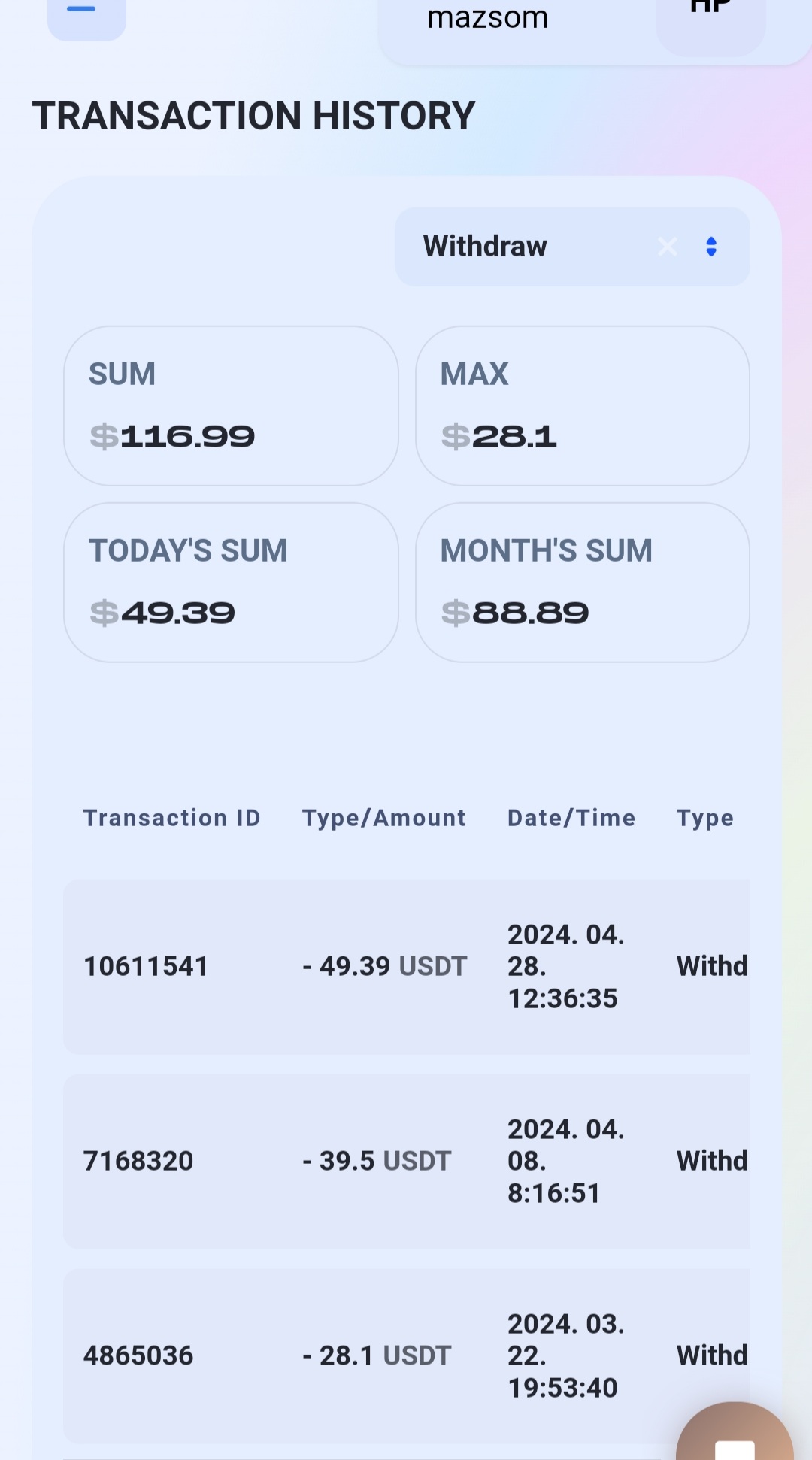Clear the Withdraw filter selection

(x=667, y=247)
